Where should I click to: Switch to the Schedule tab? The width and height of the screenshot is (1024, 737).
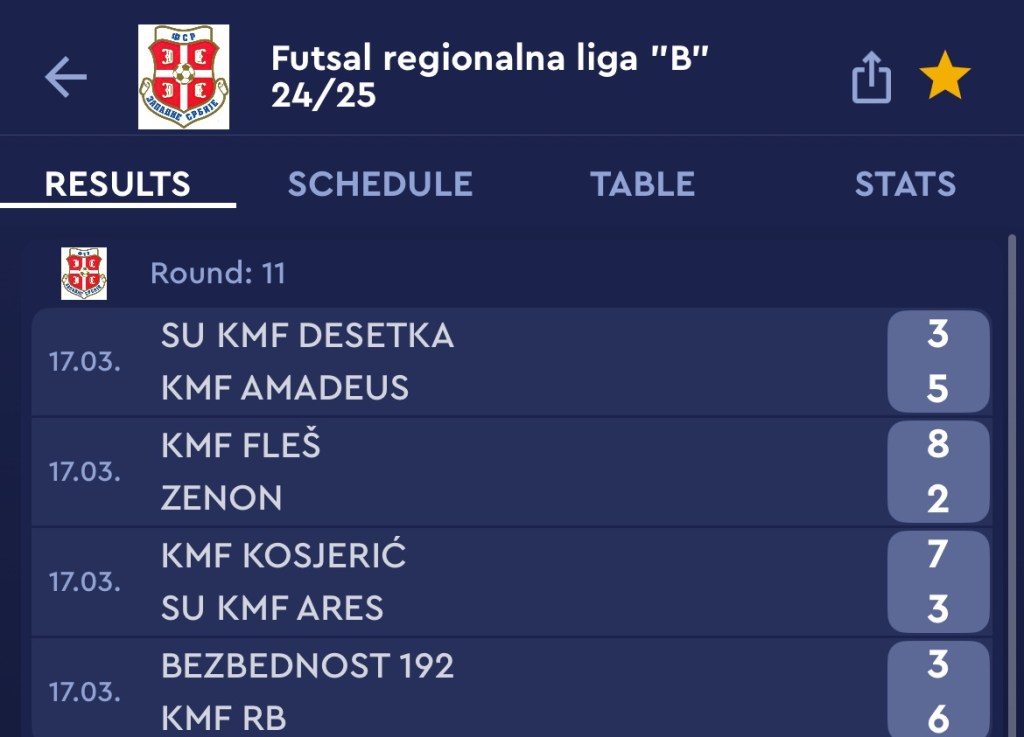tap(380, 184)
